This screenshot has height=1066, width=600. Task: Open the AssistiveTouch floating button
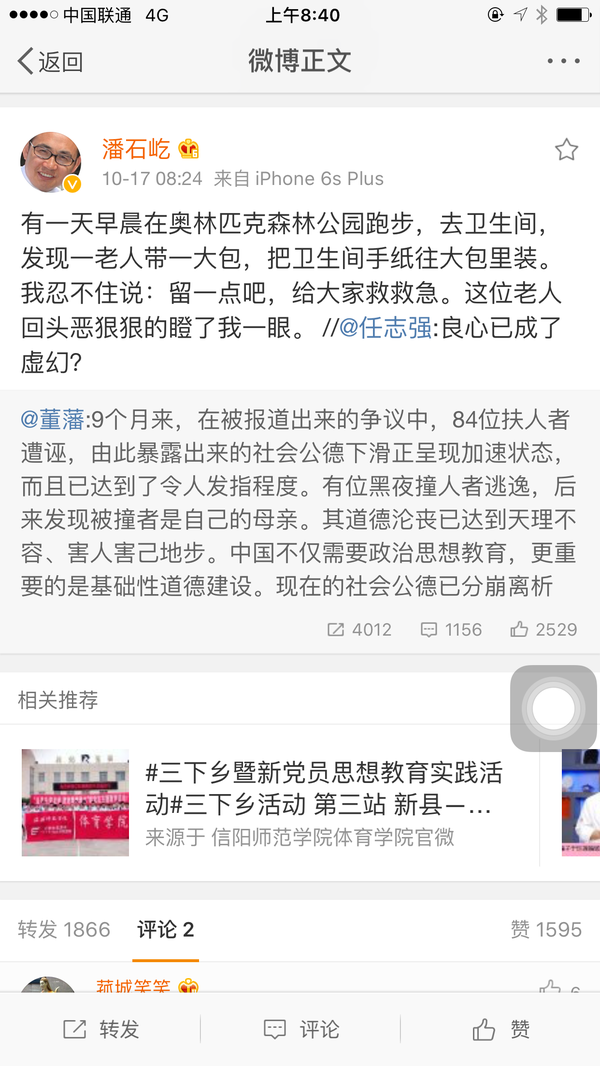tap(553, 709)
